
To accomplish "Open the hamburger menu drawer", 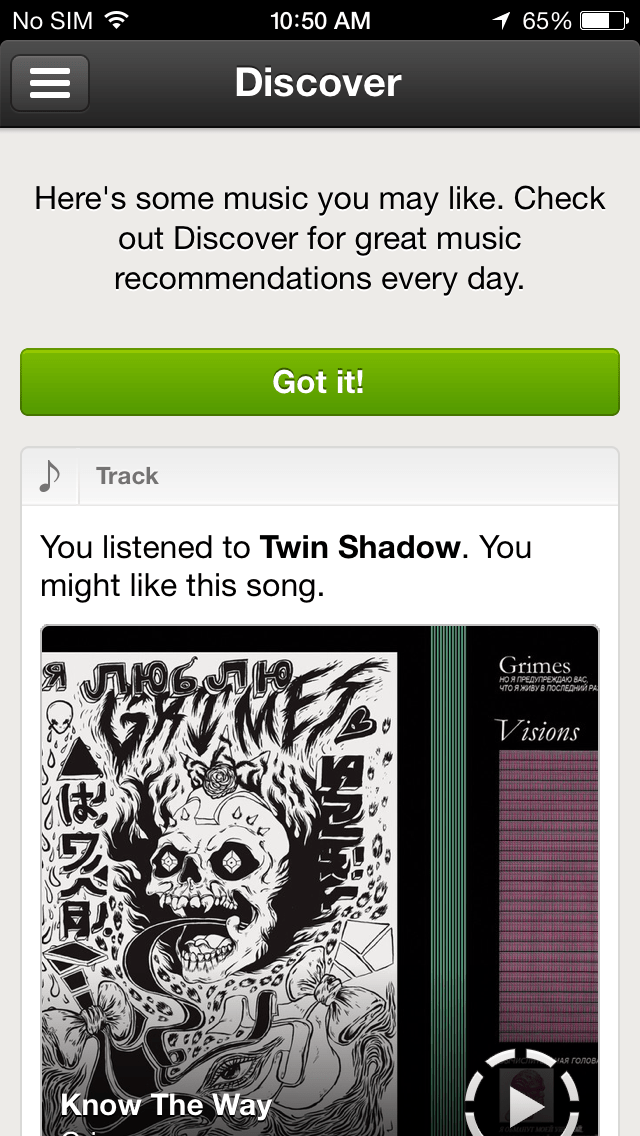I will pyautogui.click(x=50, y=83).
